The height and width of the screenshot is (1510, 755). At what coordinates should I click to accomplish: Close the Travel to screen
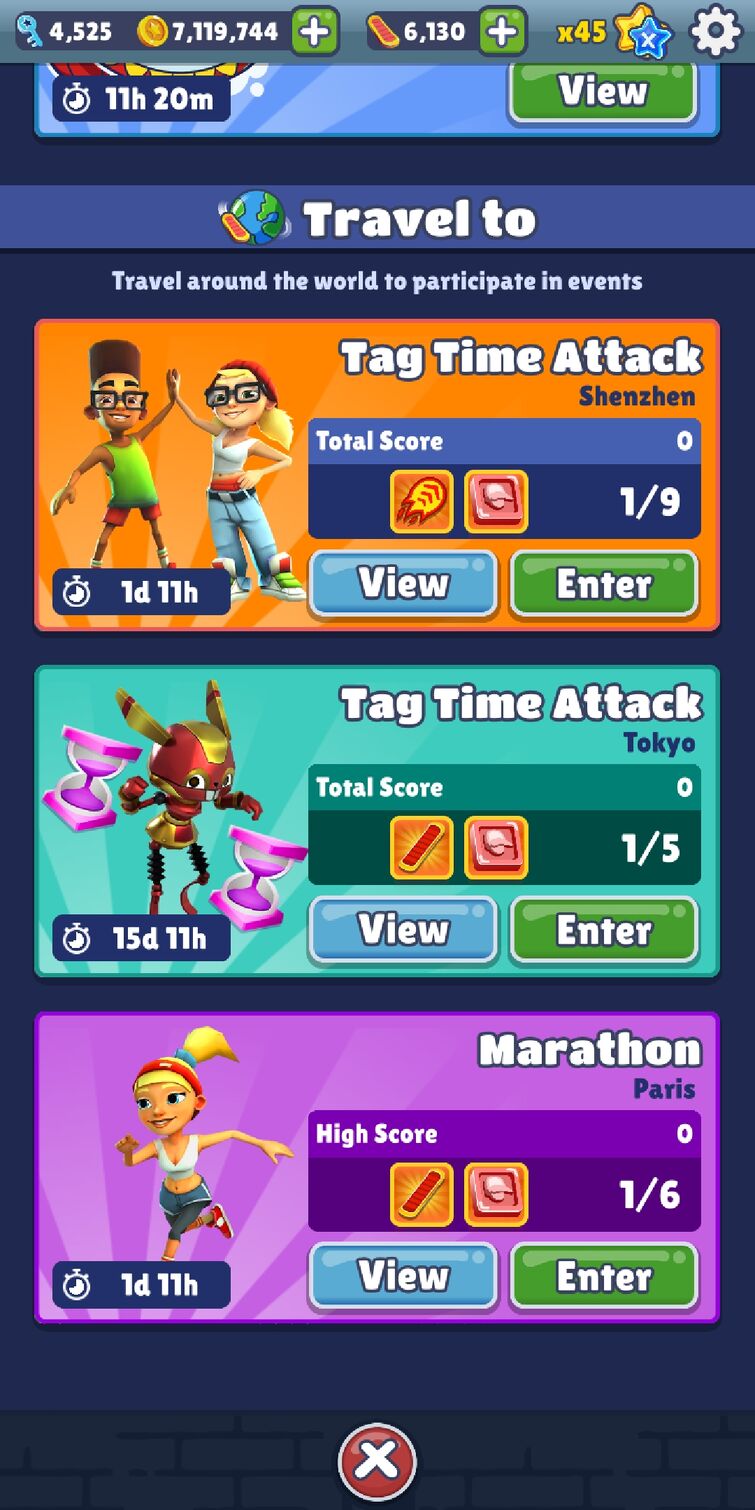(377, 1461)
